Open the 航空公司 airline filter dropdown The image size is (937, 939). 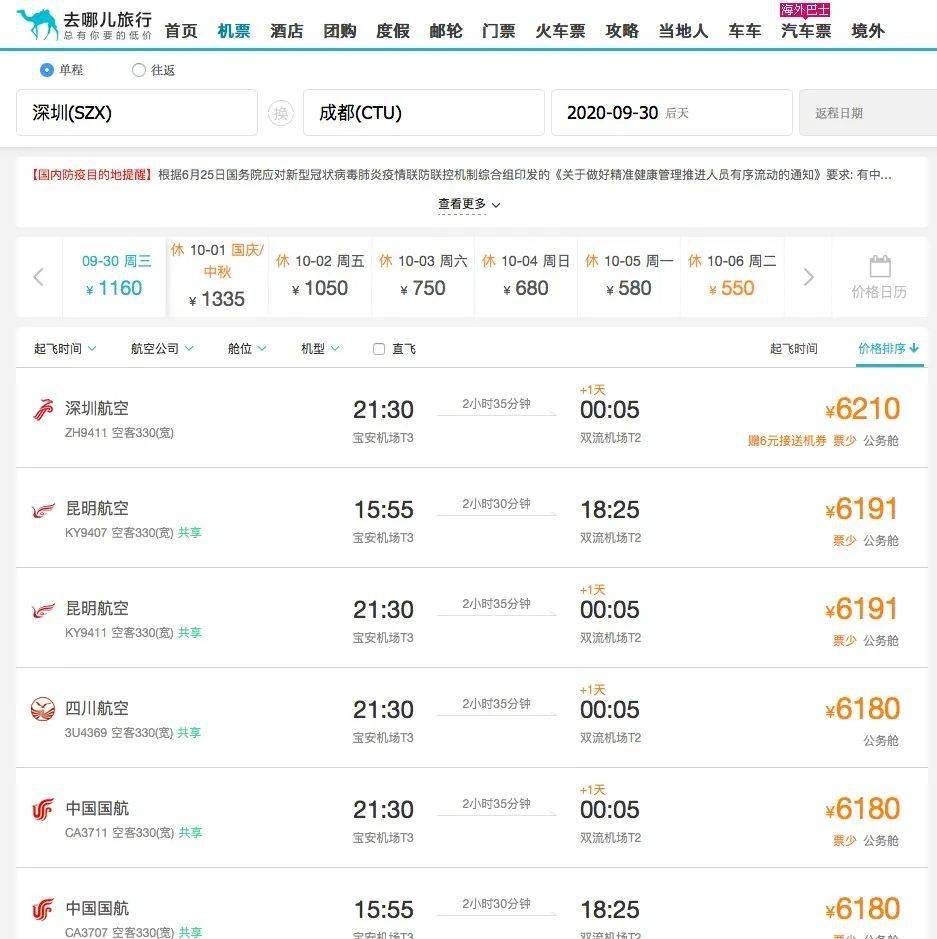(x=161, y=349)
